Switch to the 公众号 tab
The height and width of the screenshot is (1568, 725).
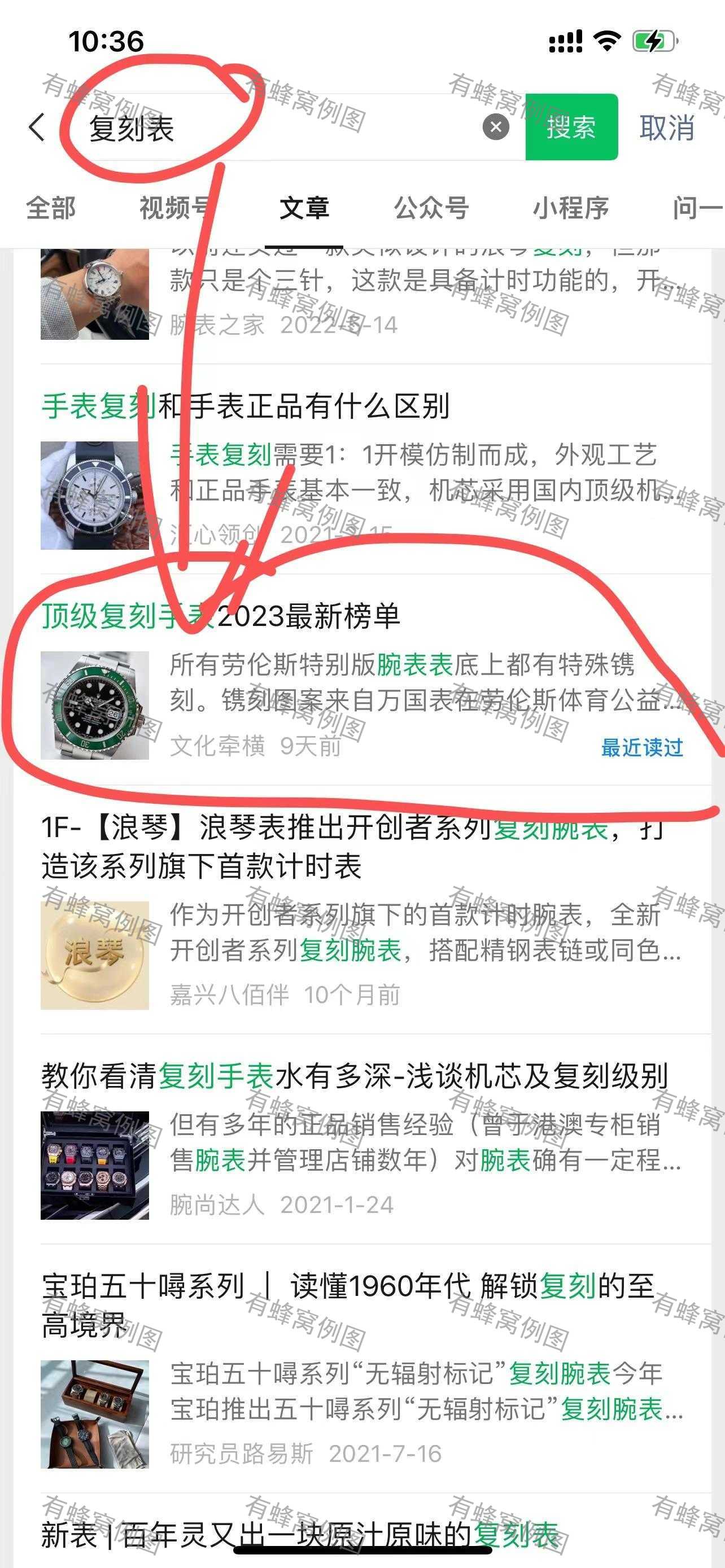pyautogui.click(x=431, y=208)
